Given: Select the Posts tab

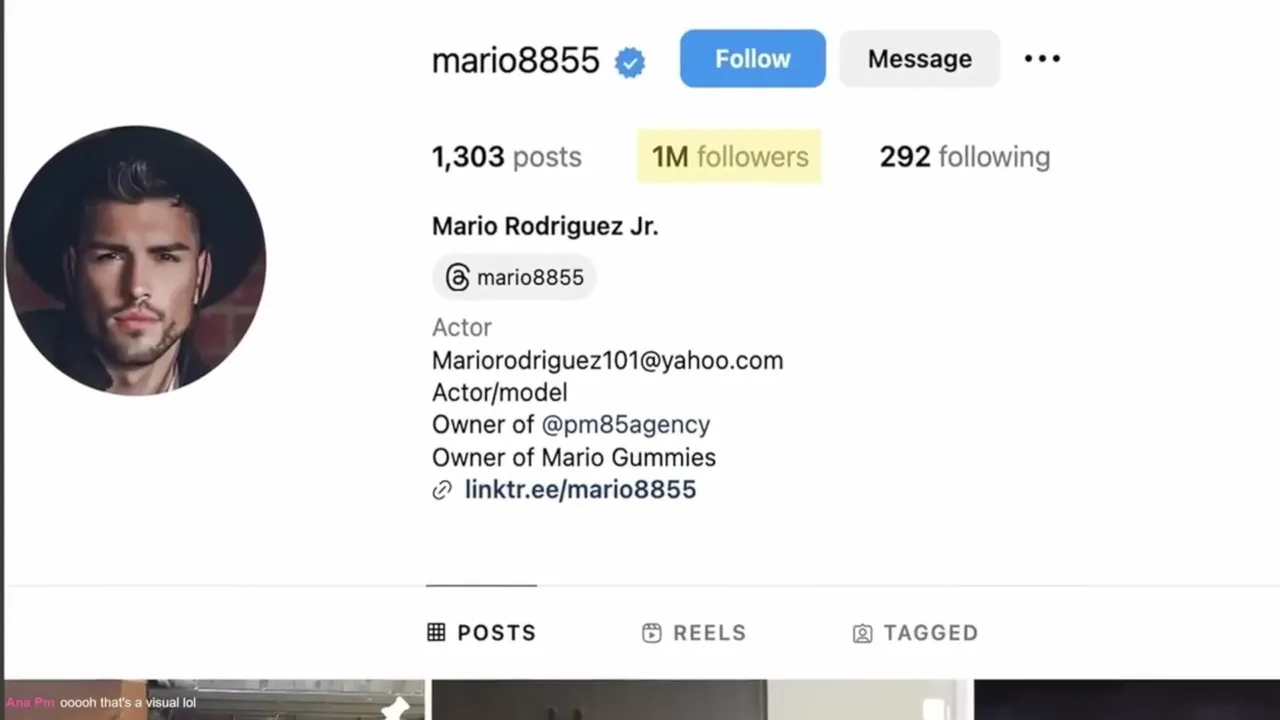Looking at the screenshot, I should (x=482, y=633).
